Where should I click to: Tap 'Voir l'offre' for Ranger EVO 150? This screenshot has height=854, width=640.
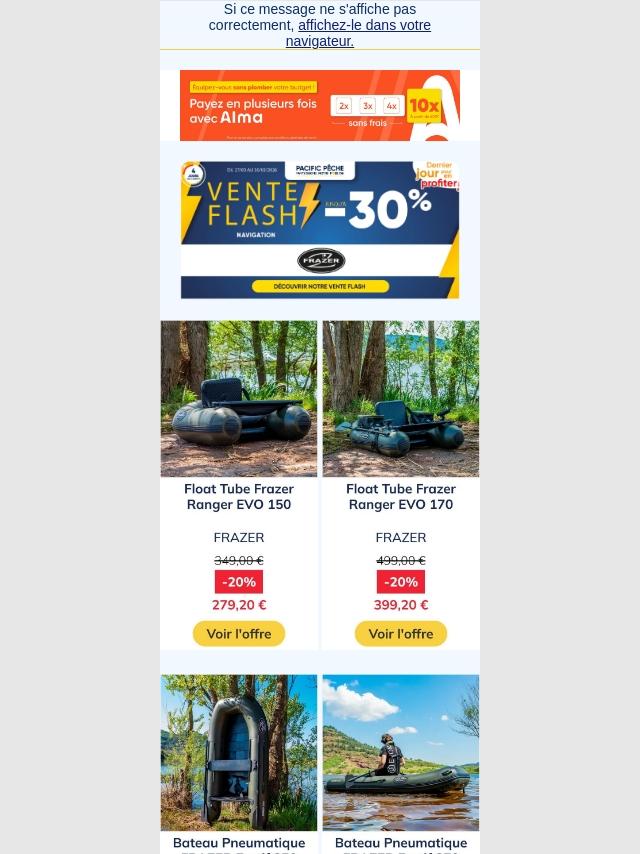(x=239, y=634)
